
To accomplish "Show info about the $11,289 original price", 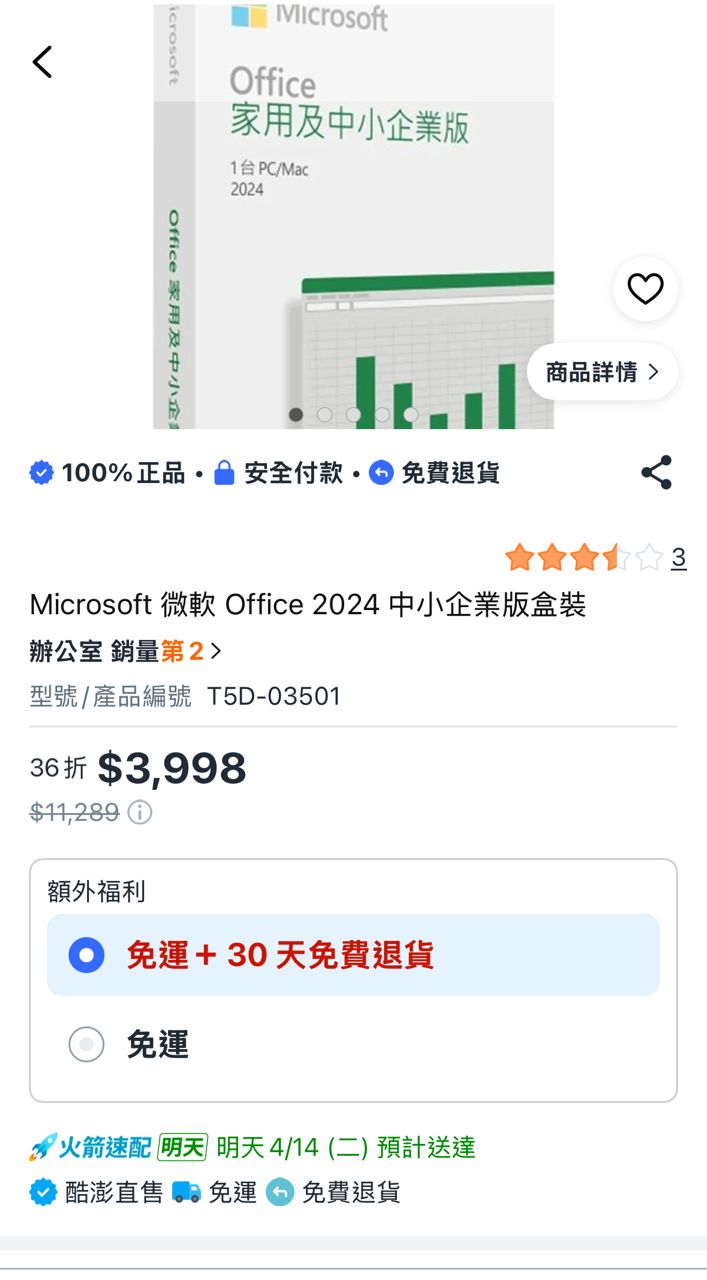I will [141, 812].
